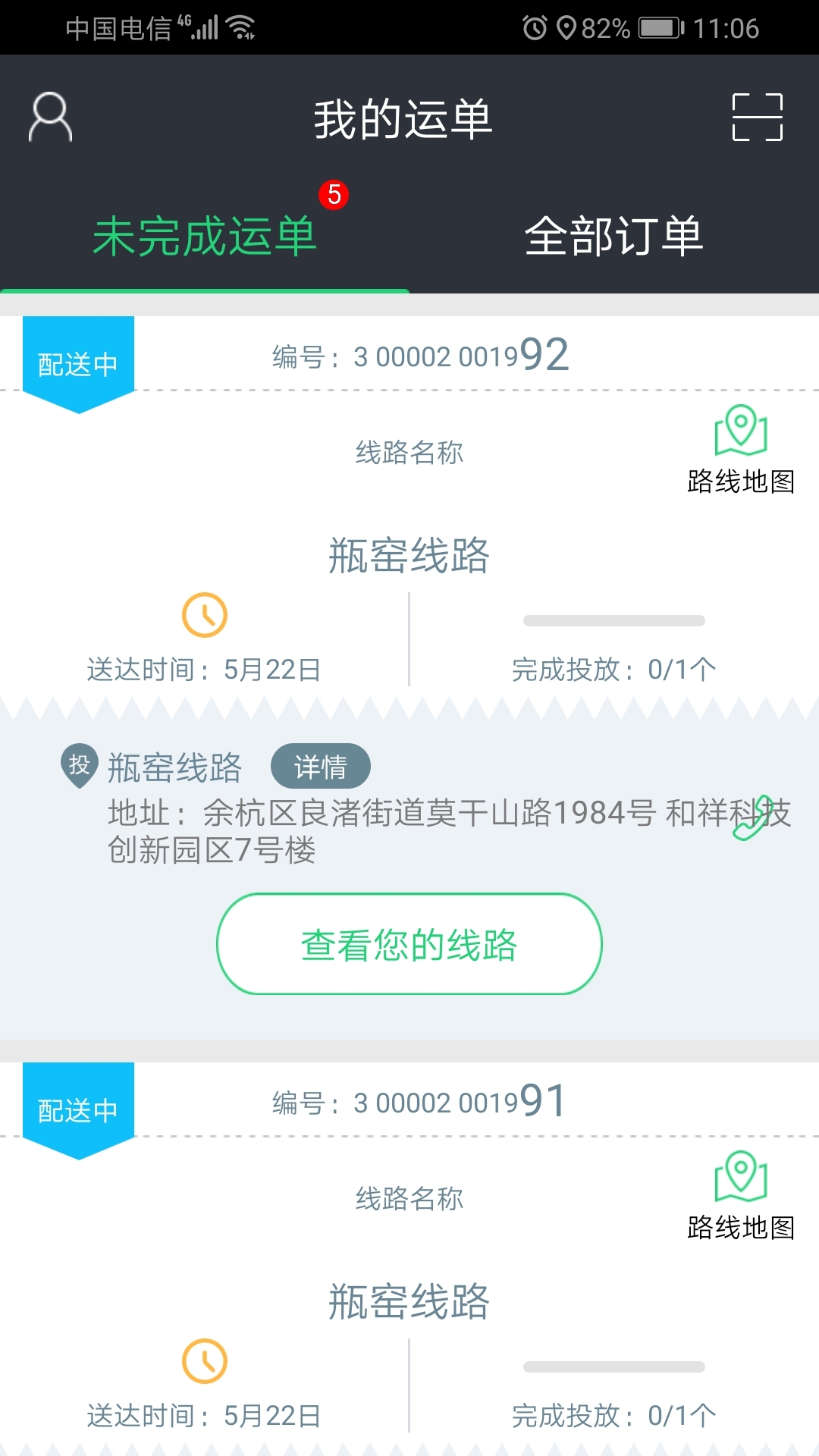
Task: Switch to the 全部订单 tab
Action: tap(614, 237)
